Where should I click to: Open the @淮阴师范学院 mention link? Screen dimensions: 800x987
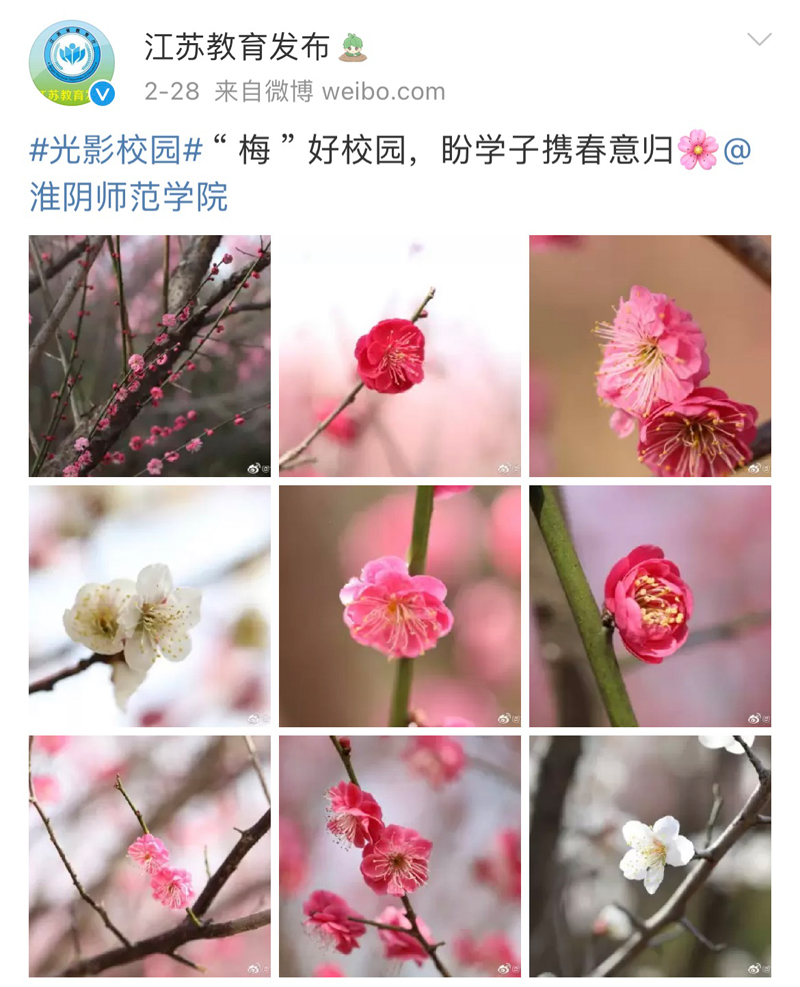click(129, 196)
